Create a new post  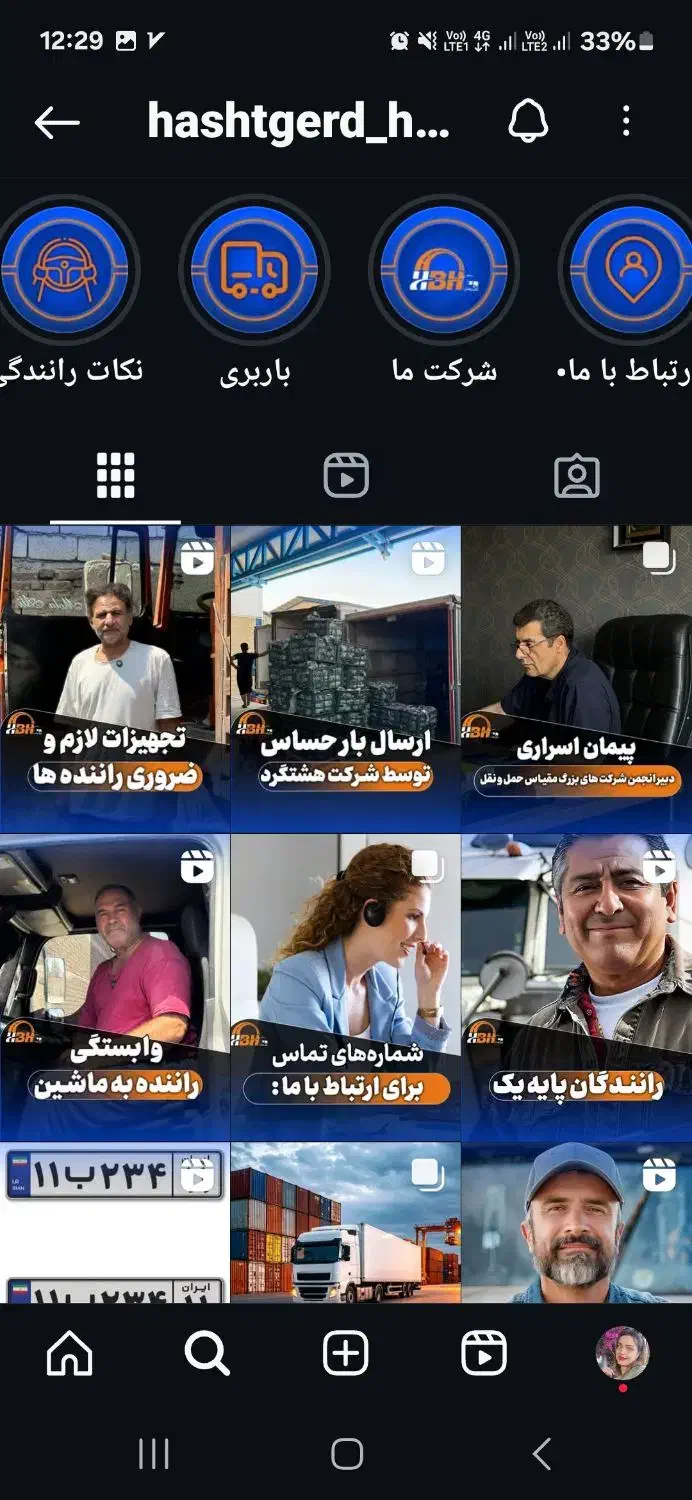tap(346, 1355)
